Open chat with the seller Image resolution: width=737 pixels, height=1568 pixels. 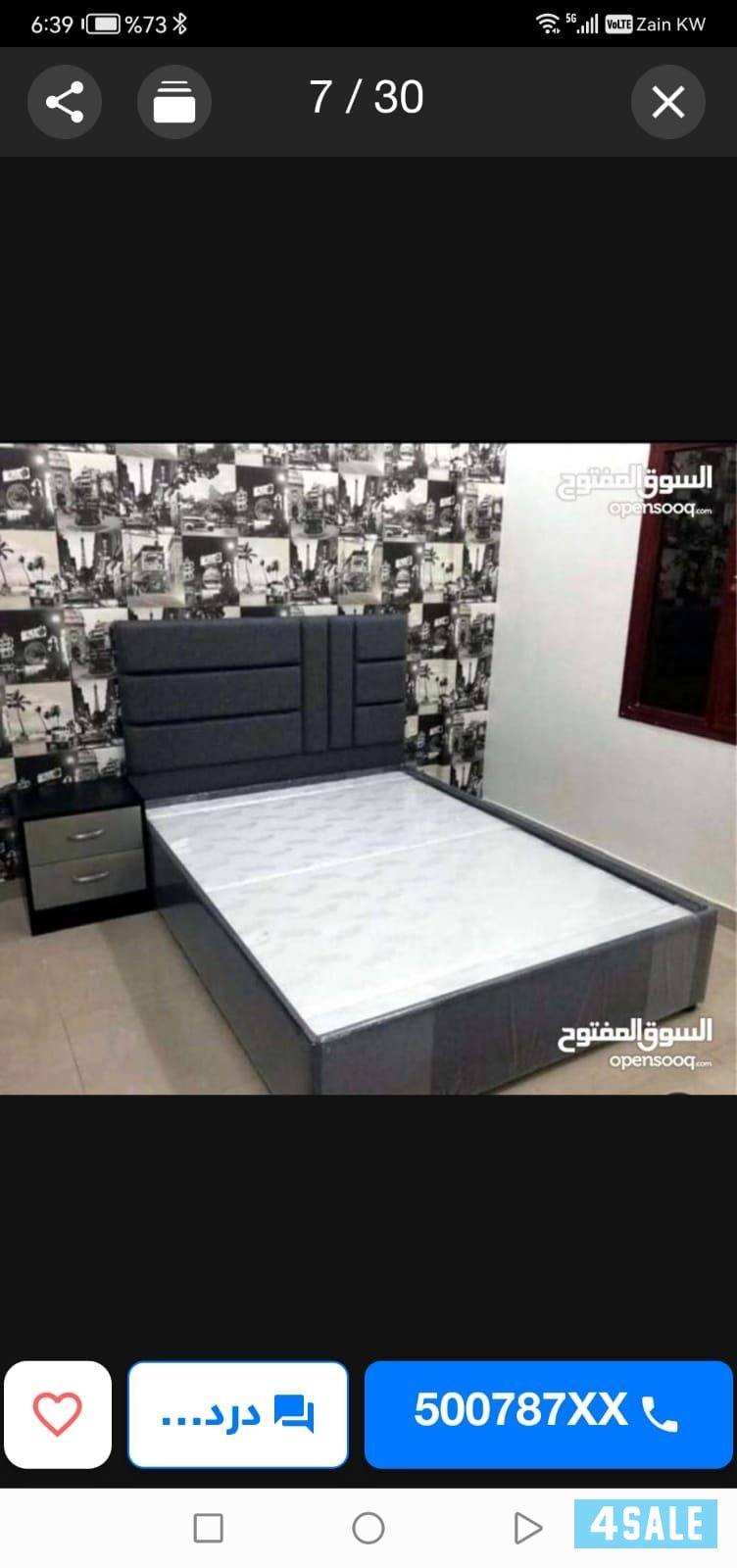coord(238,1413)
